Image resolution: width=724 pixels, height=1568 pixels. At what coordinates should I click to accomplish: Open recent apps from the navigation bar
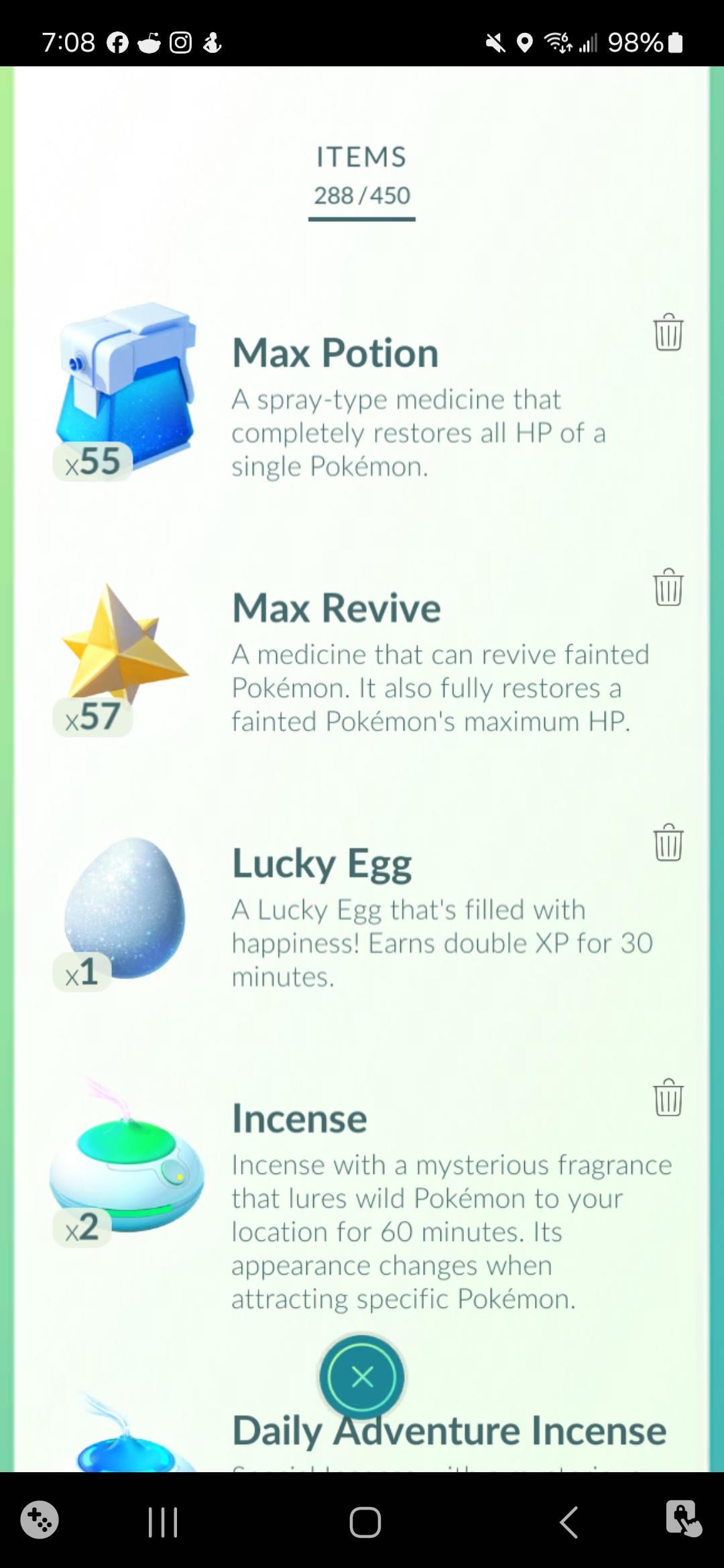(x=162, y=1522)
